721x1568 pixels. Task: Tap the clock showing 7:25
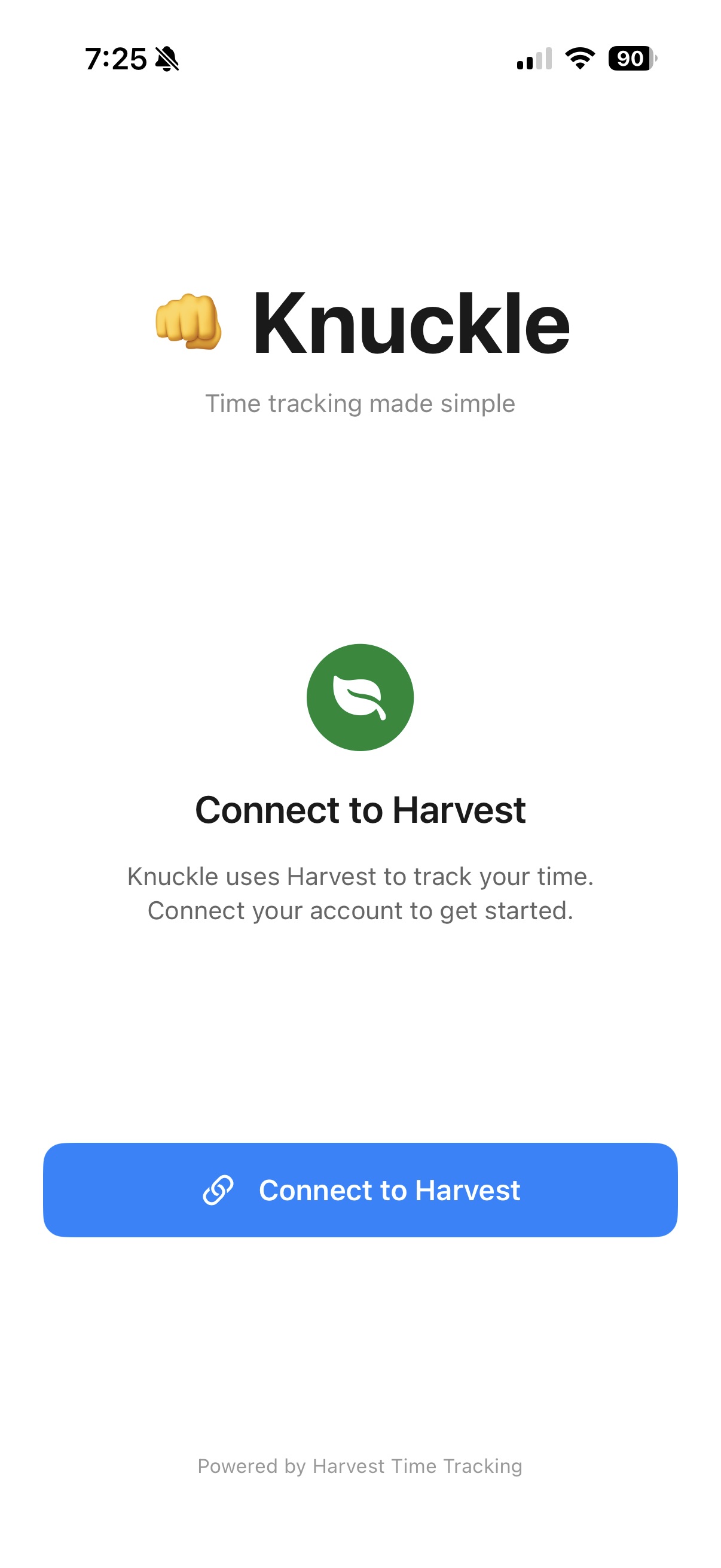(117, 59)
